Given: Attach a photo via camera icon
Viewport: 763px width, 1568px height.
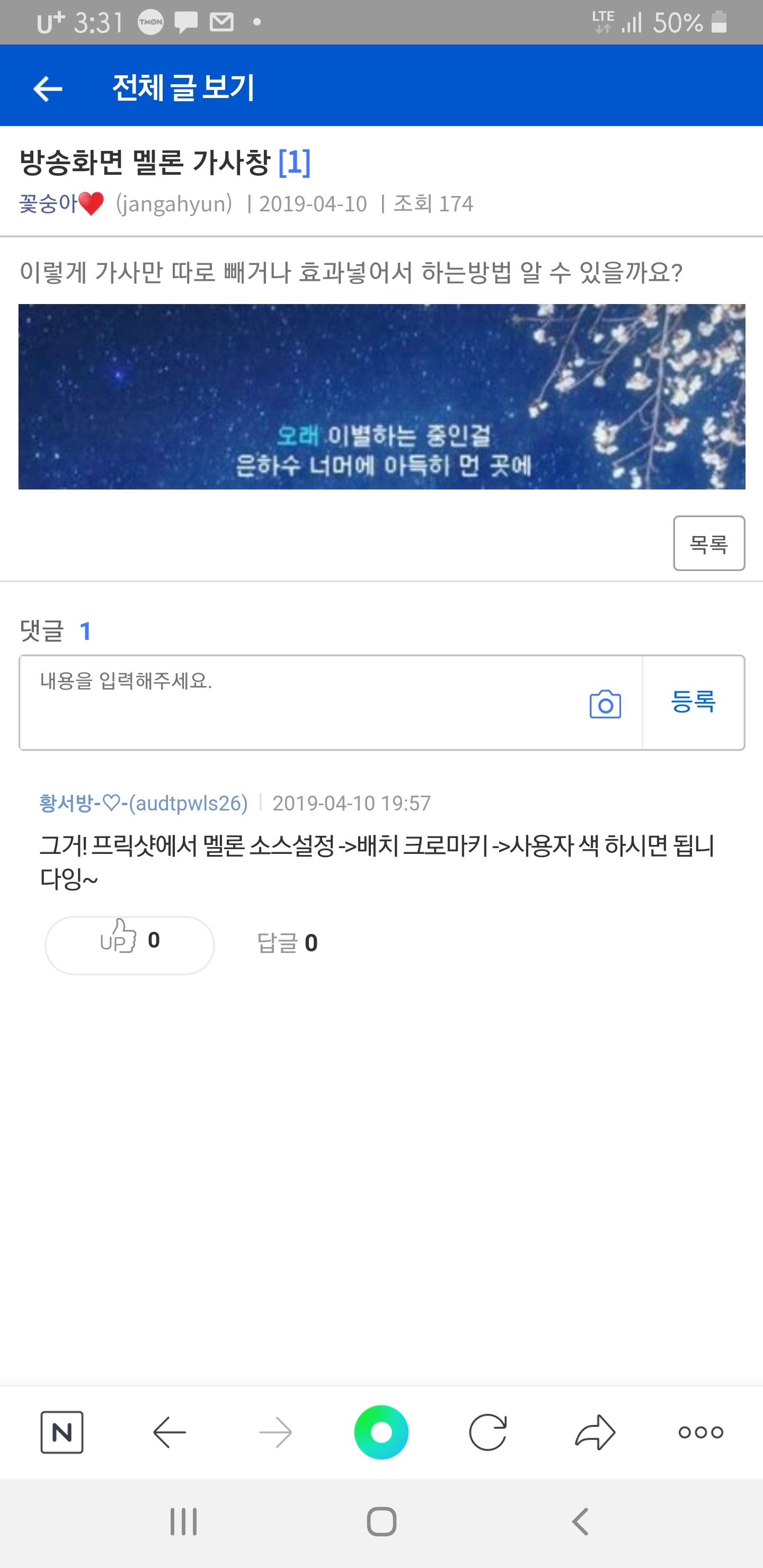Looking at the screenshot, I should [605, 704].
